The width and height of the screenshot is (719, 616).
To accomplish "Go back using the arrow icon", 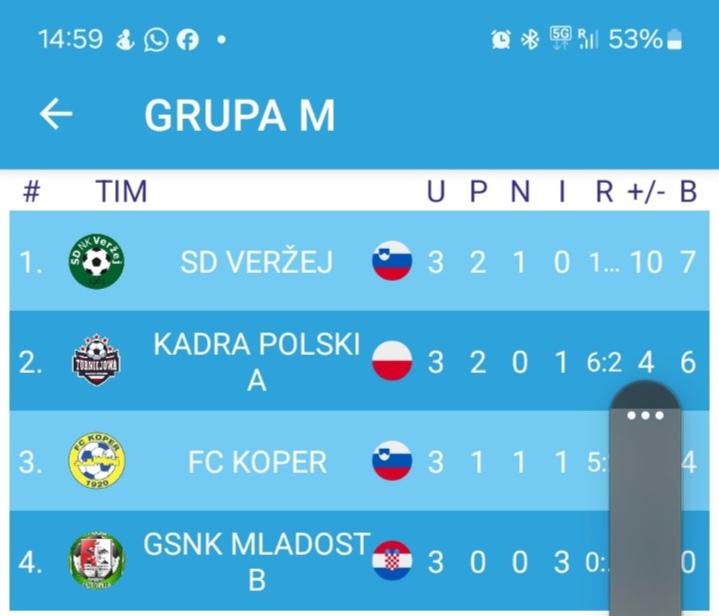I will (x=56, y=115).
